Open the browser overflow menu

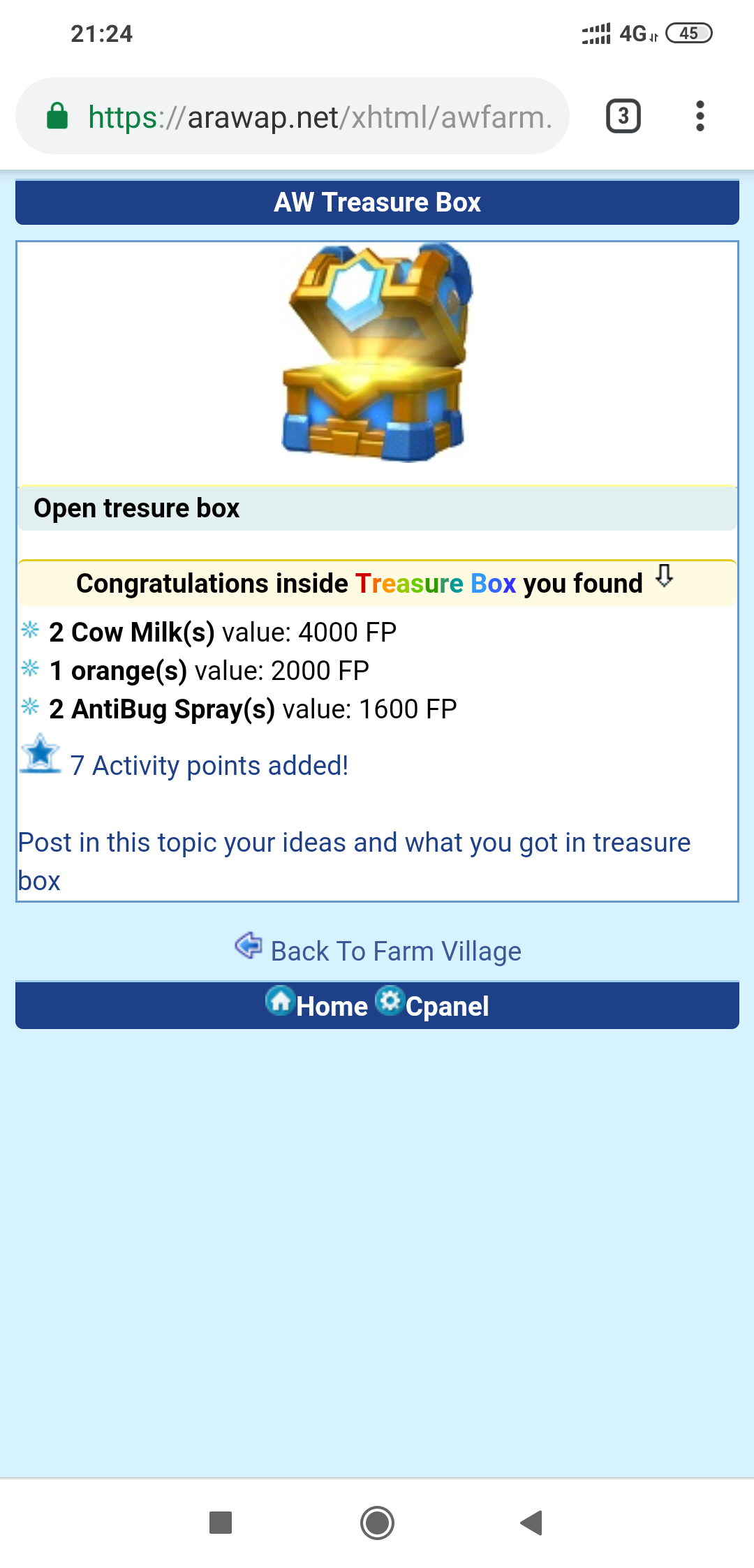pos(700,117)
